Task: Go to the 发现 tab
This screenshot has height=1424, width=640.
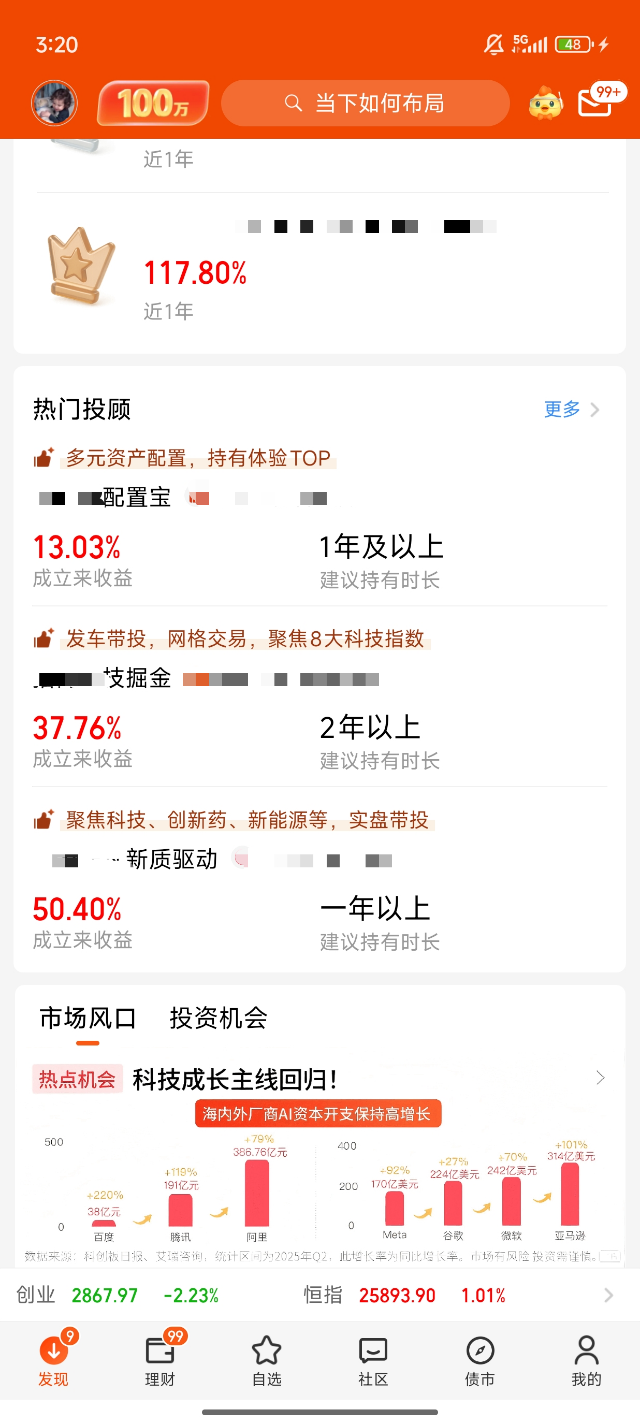Action: [54, 1362]
